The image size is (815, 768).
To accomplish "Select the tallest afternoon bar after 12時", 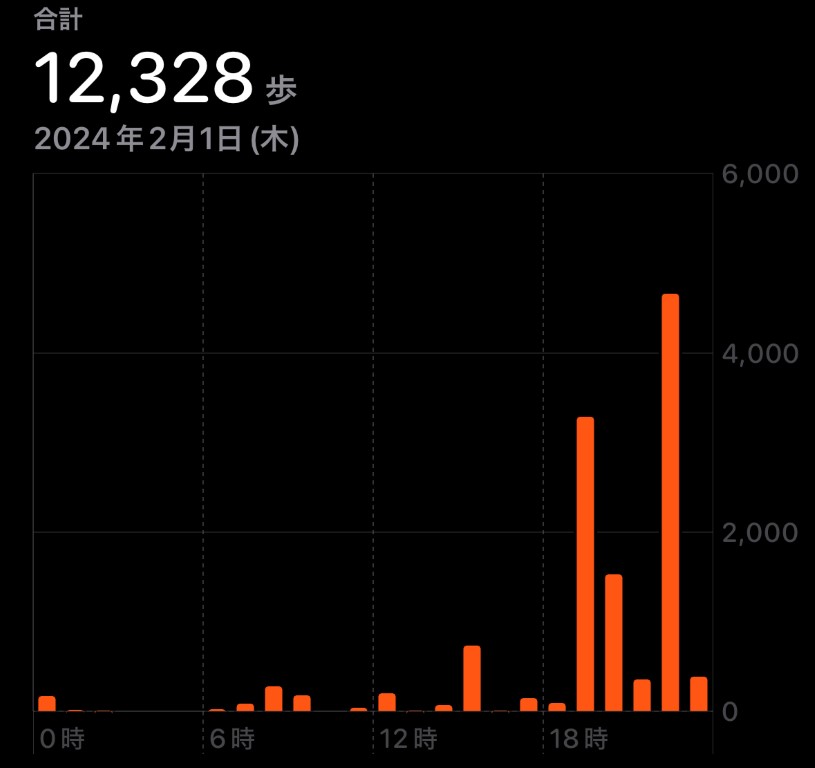I will [472, 678].
